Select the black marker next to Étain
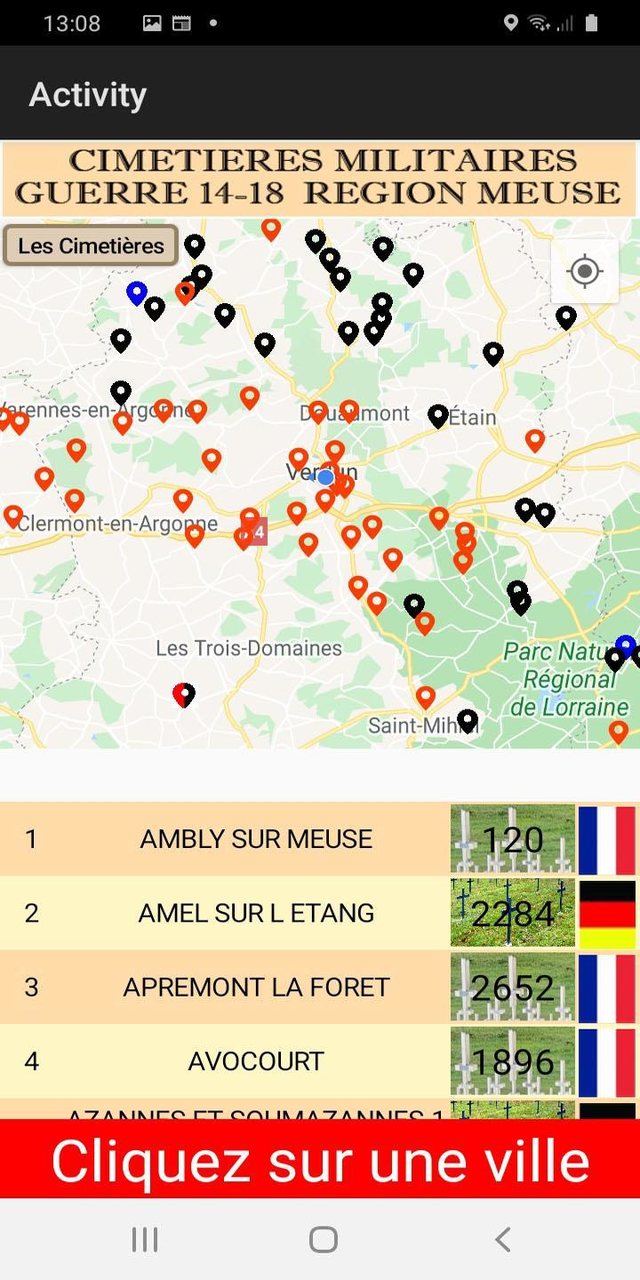The image size is (640, 1280). pos(438,414)
